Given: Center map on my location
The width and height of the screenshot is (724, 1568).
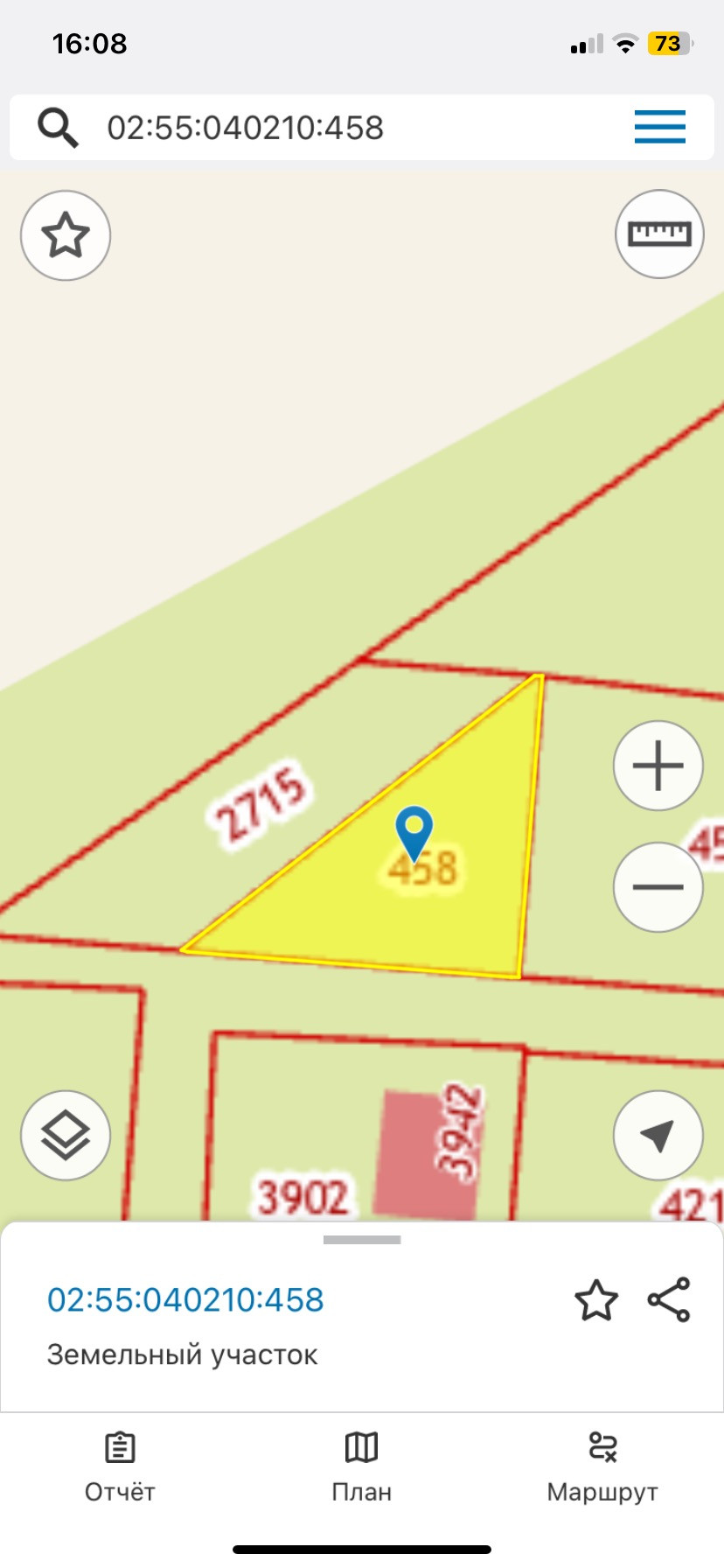Looking at the screenshot, I should (x=658, y=1136).
